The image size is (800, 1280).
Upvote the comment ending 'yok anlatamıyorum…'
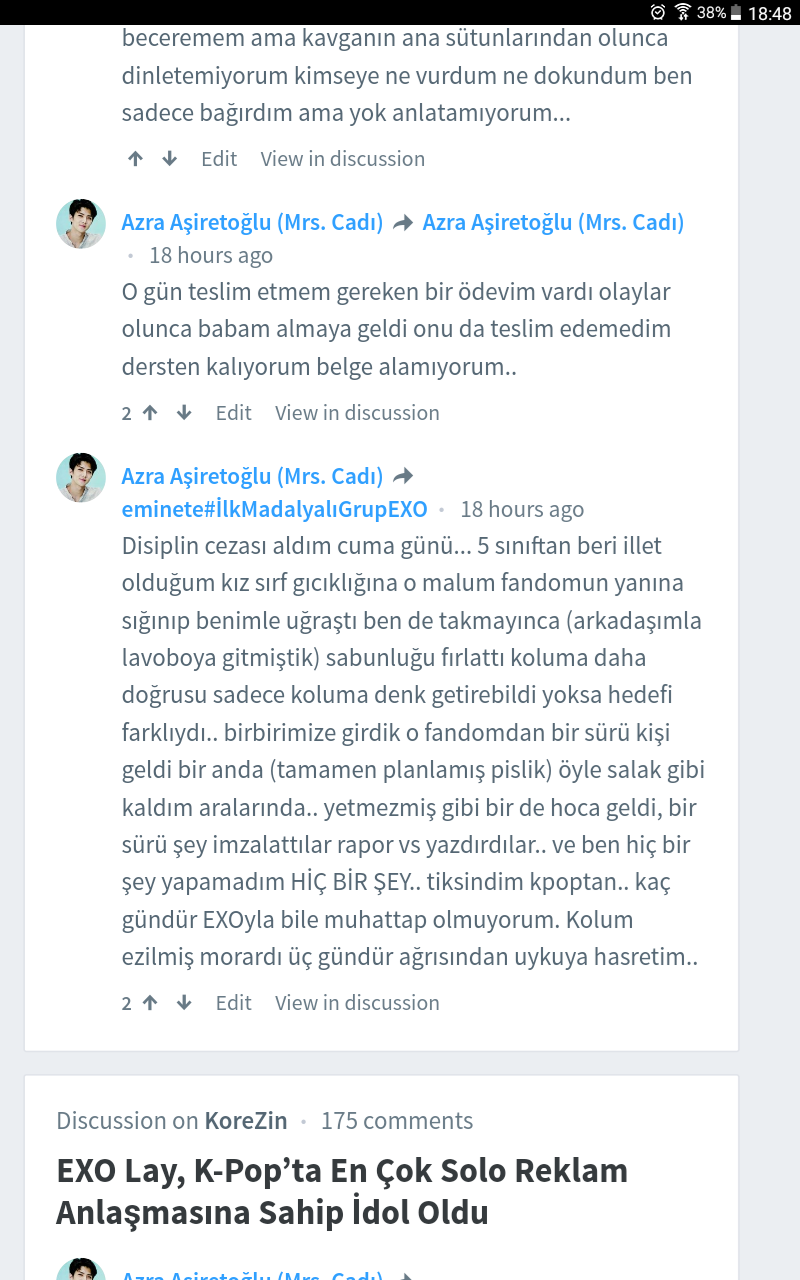pyautogui.click(x=136, y=159)
